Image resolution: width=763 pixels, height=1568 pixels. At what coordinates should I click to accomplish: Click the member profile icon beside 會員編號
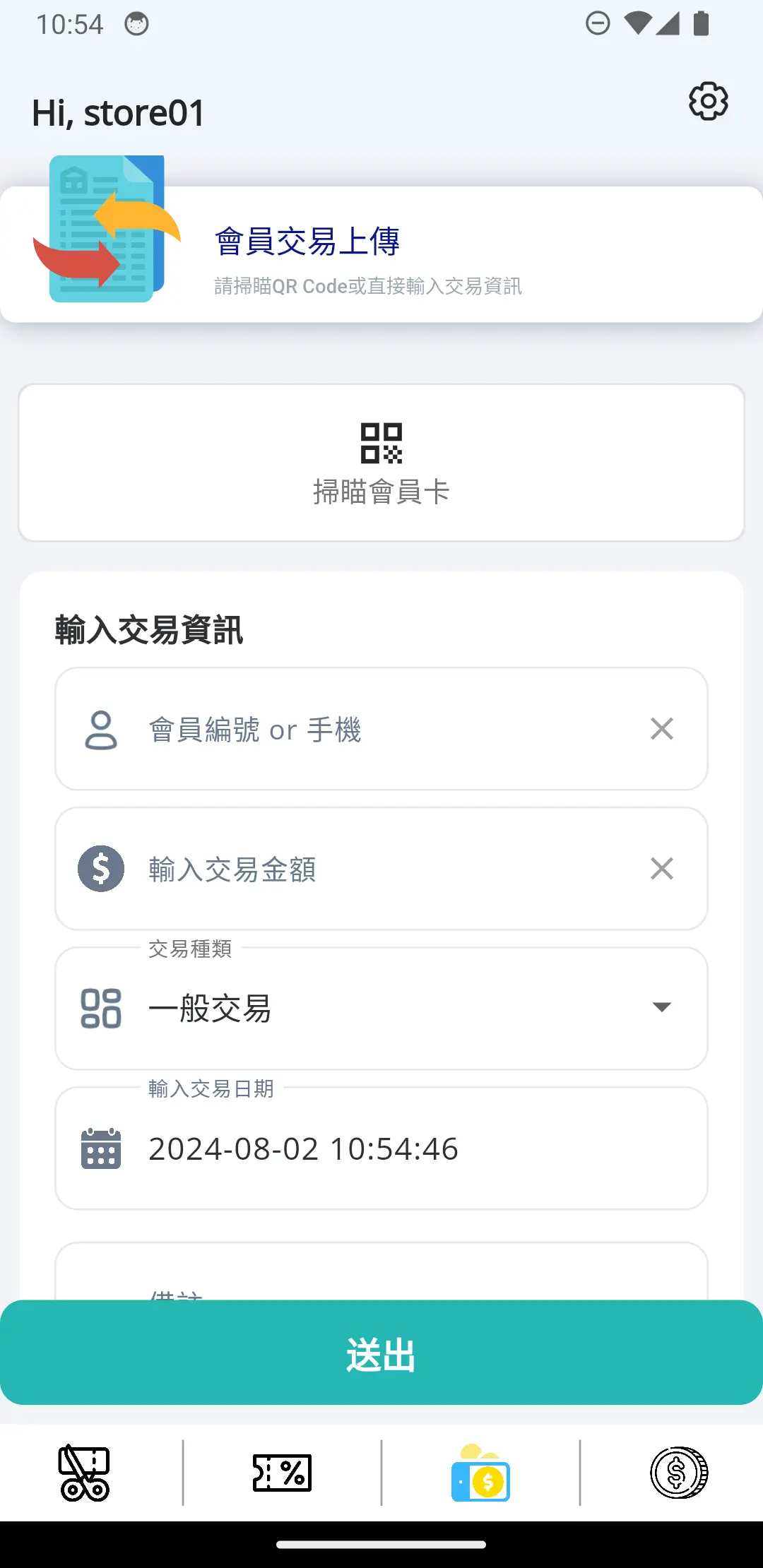(101, 728)
